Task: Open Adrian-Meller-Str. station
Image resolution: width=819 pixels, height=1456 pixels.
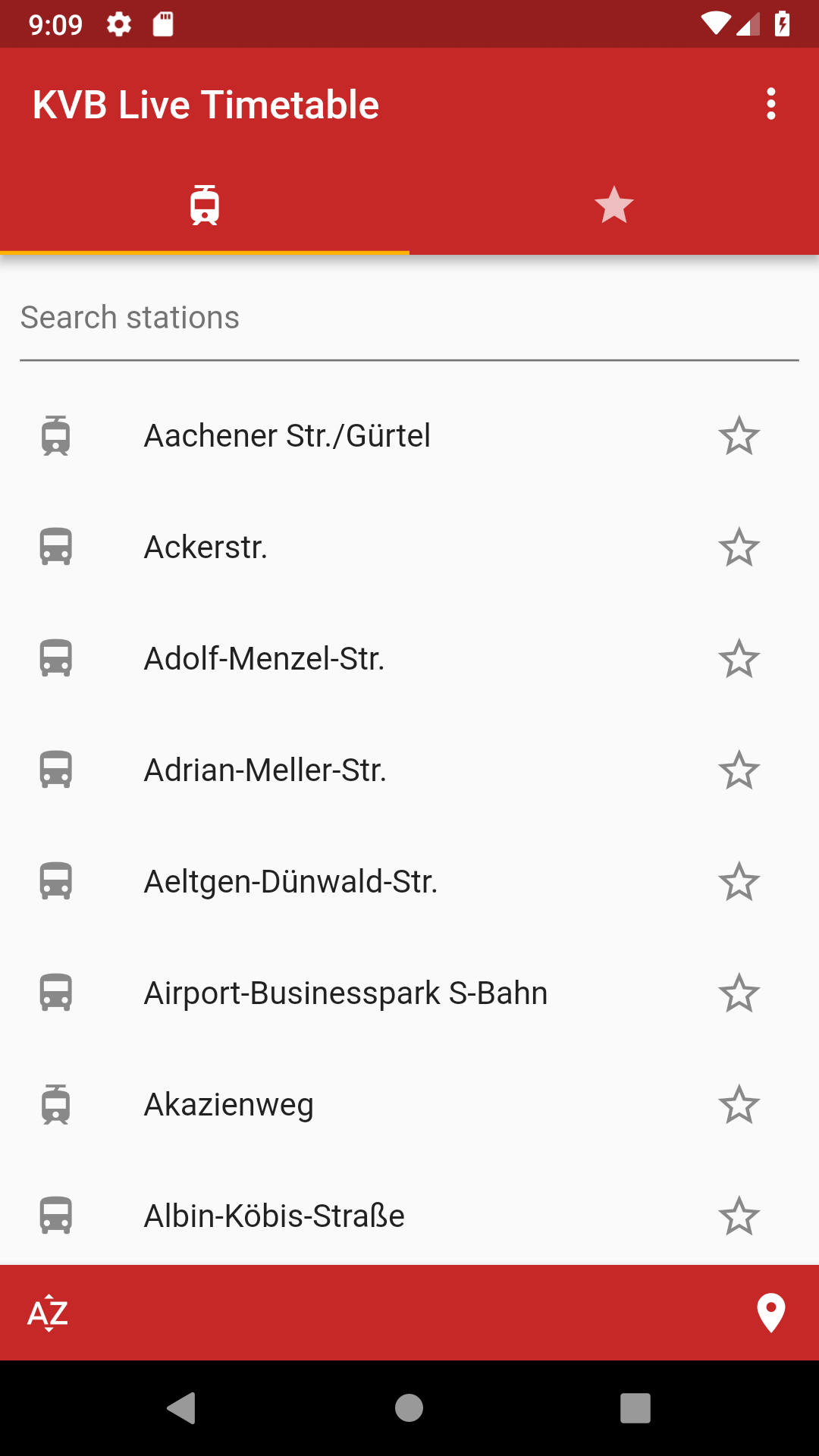Action: point(265,770)
